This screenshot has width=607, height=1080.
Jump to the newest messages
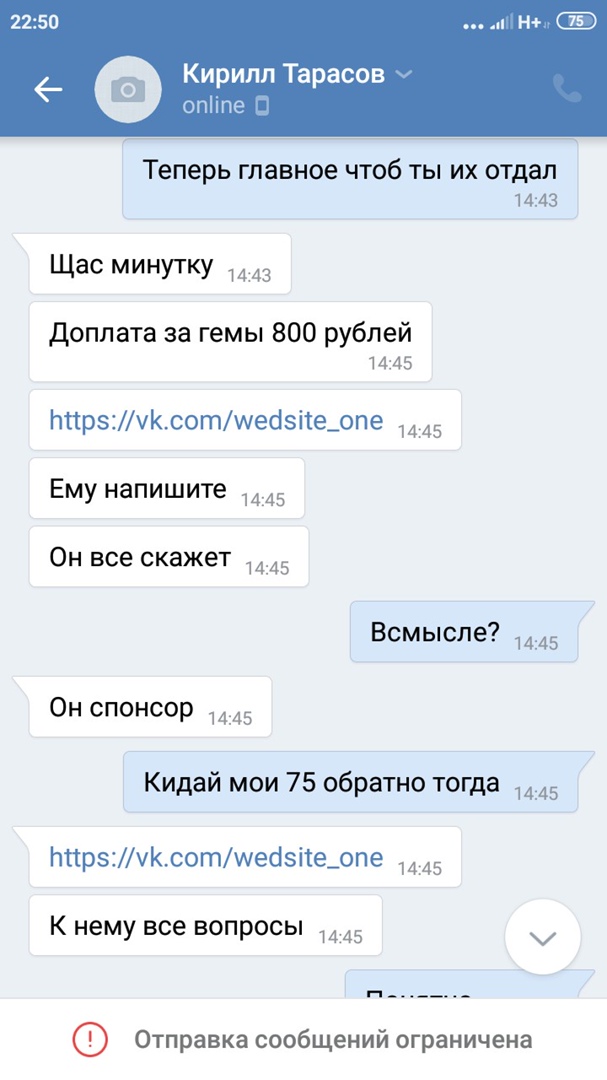coord(542,937)
